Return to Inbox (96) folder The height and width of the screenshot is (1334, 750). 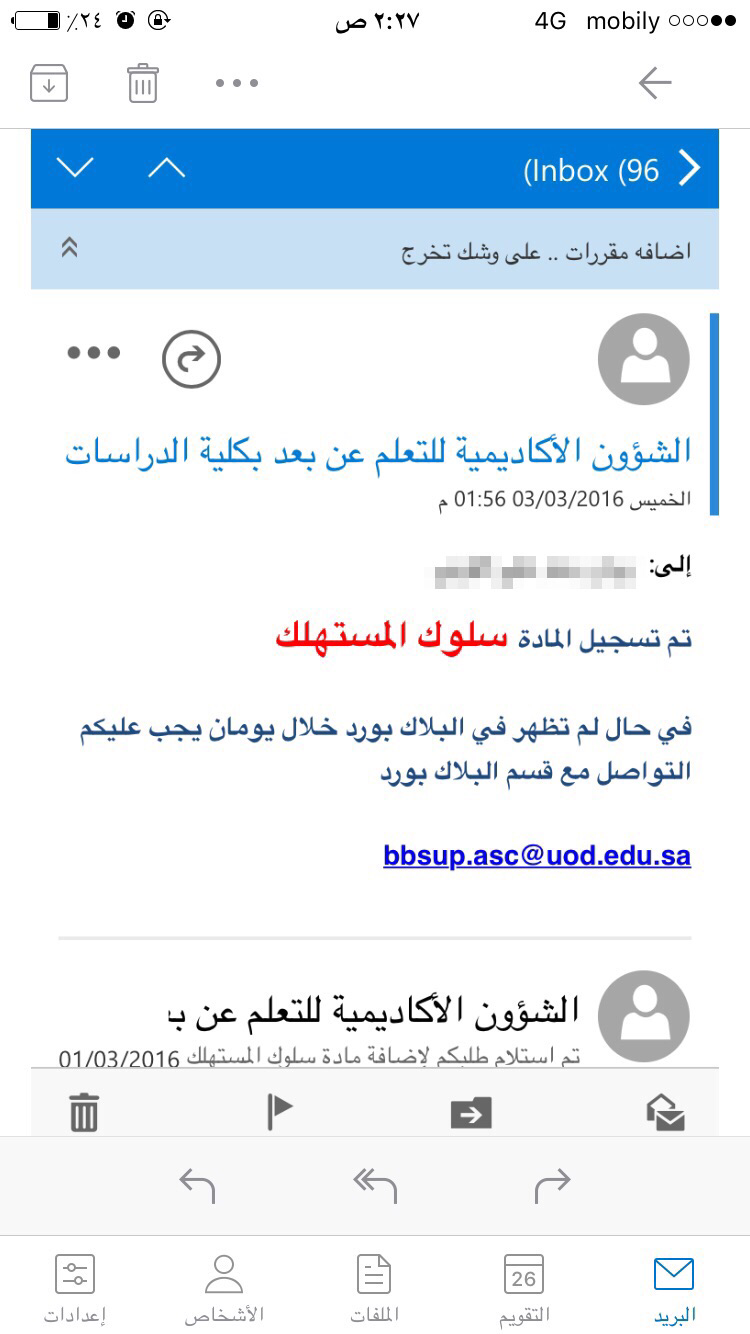[612, 170]
